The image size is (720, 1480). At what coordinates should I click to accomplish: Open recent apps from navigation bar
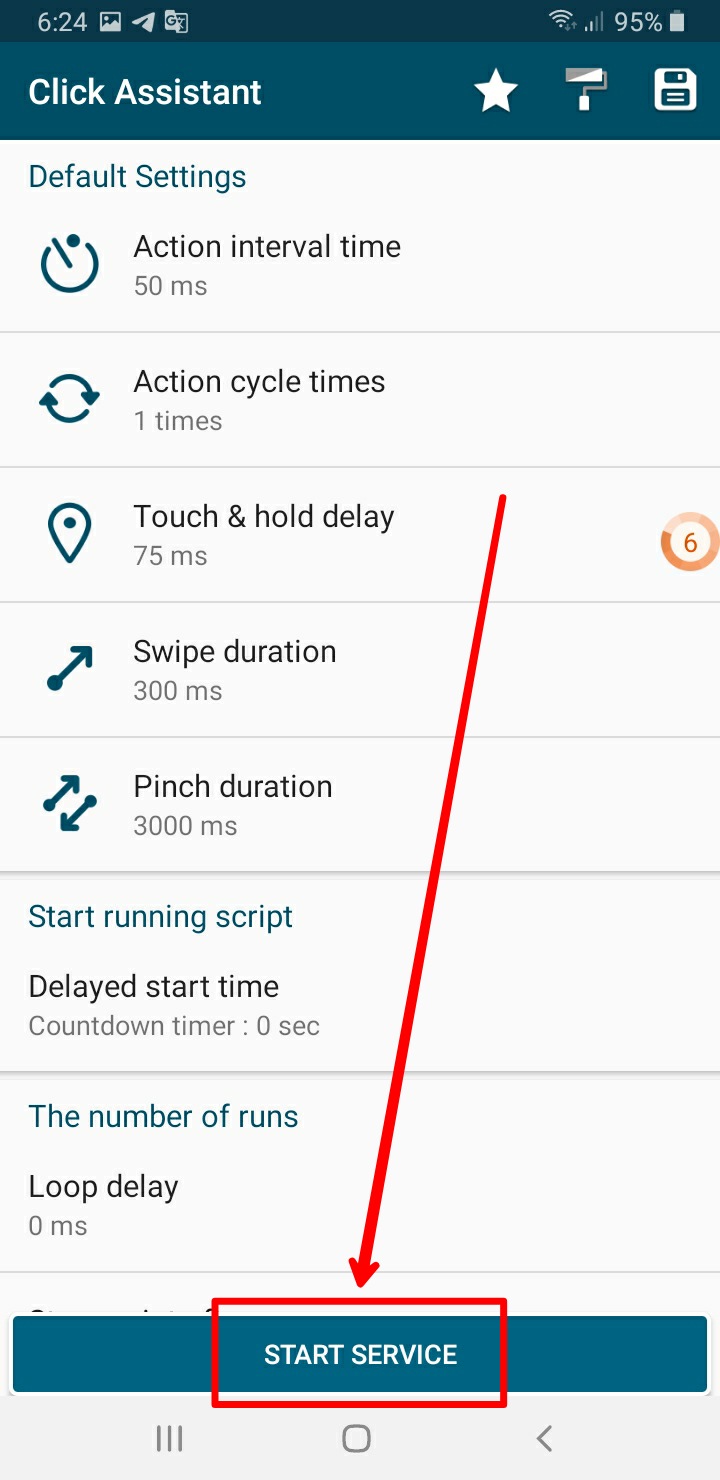169,1438
